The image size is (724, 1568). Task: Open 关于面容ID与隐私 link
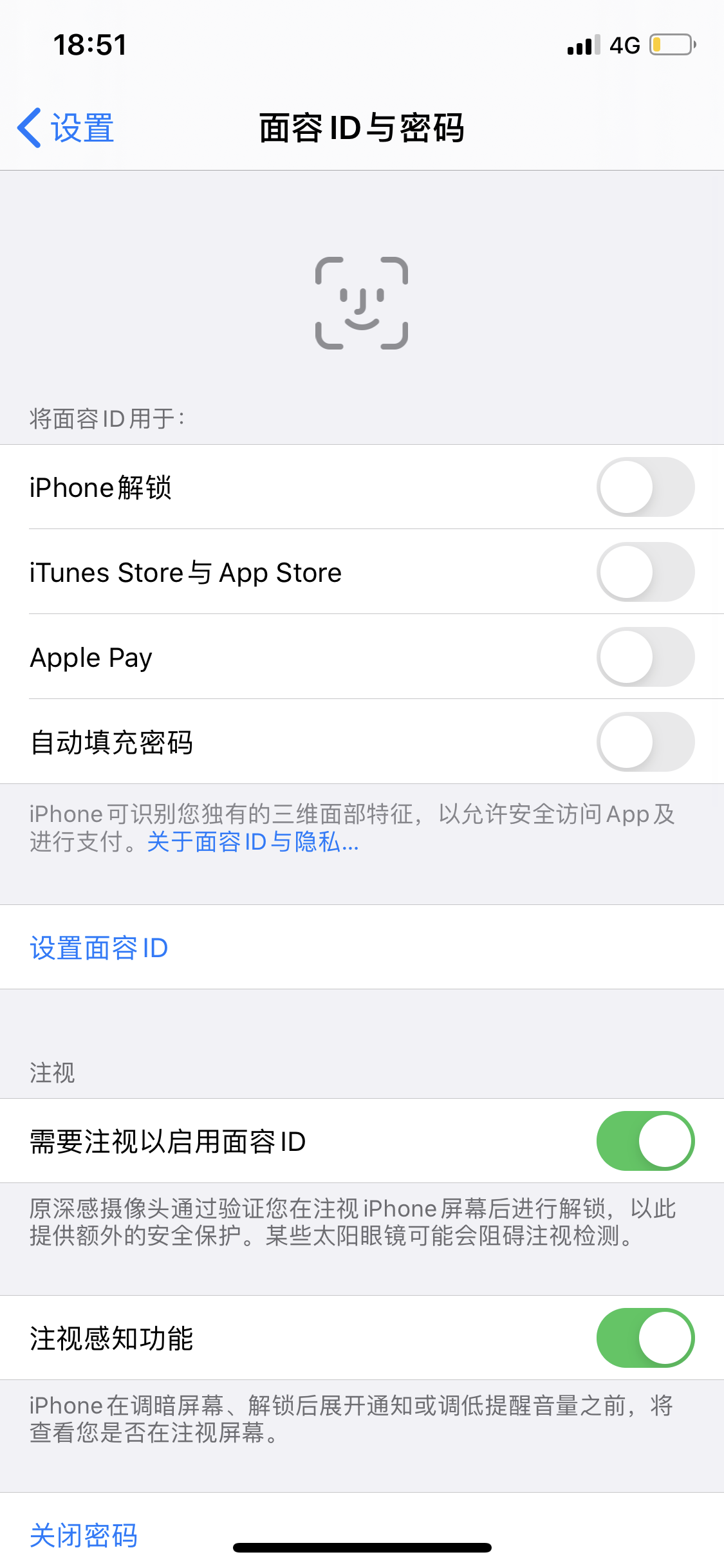coord(253,842)
